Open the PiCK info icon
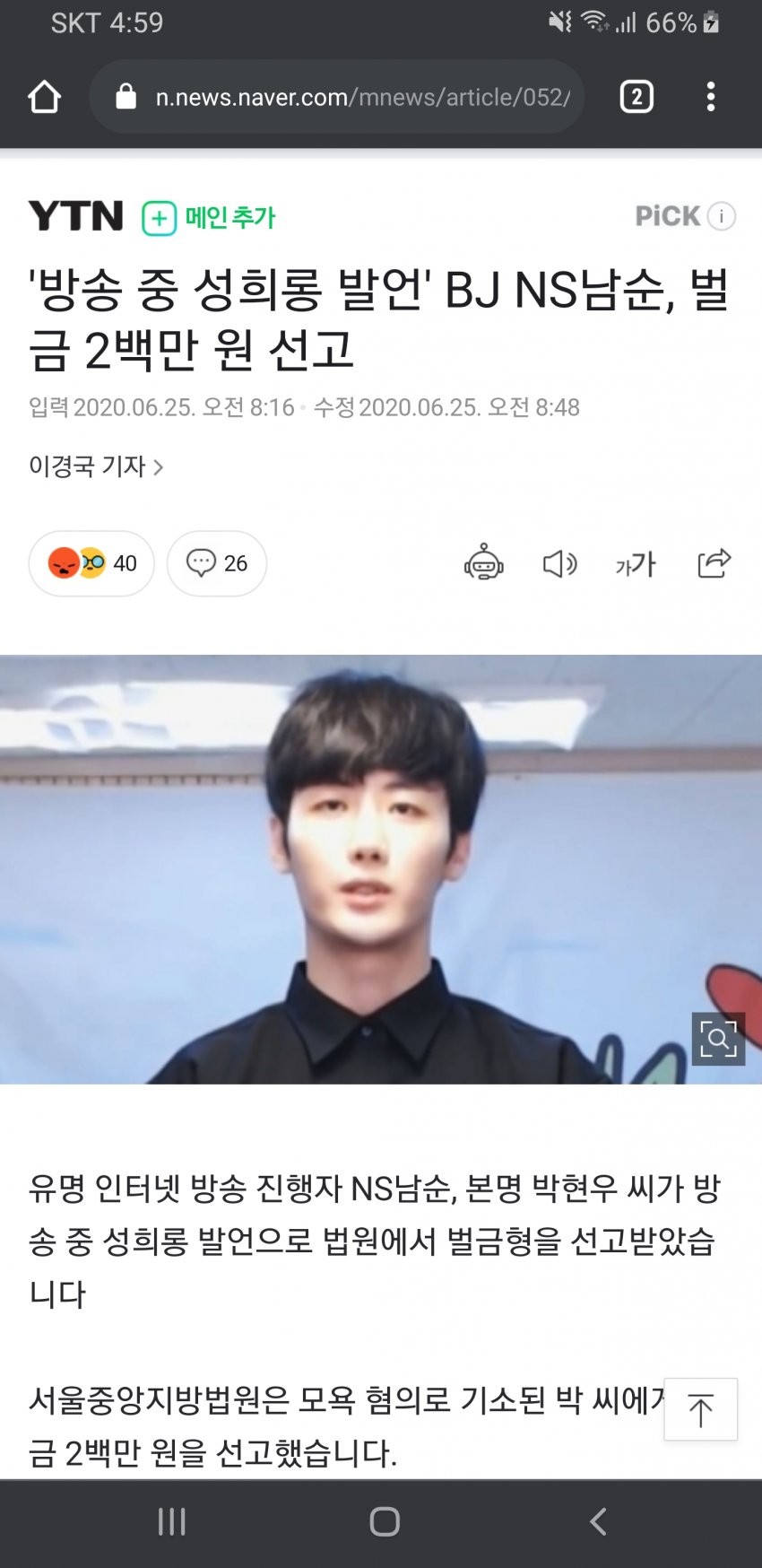 pyautogui.click(x=722, y=216)
